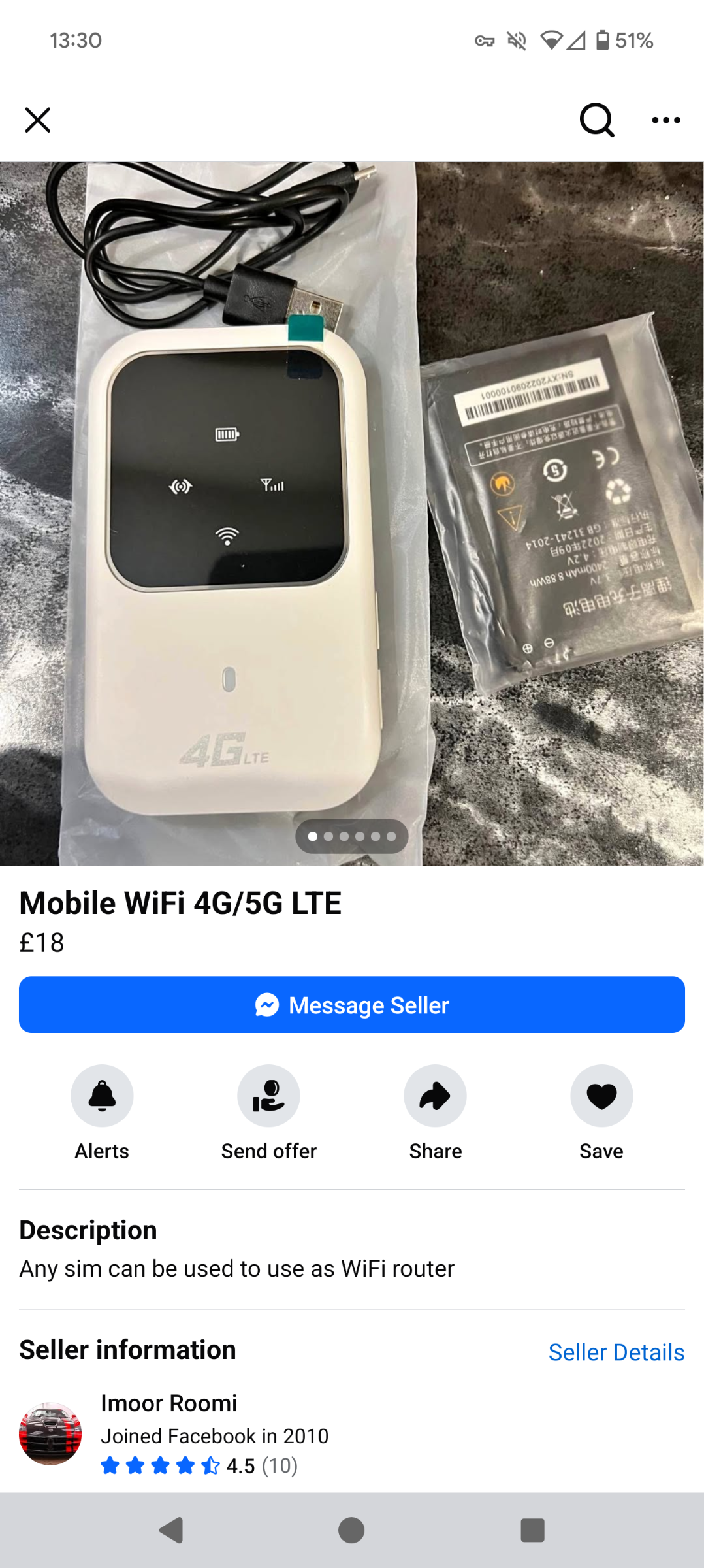Go back using the system back button
The image size is (704, 1568).
coord(172,1530)
